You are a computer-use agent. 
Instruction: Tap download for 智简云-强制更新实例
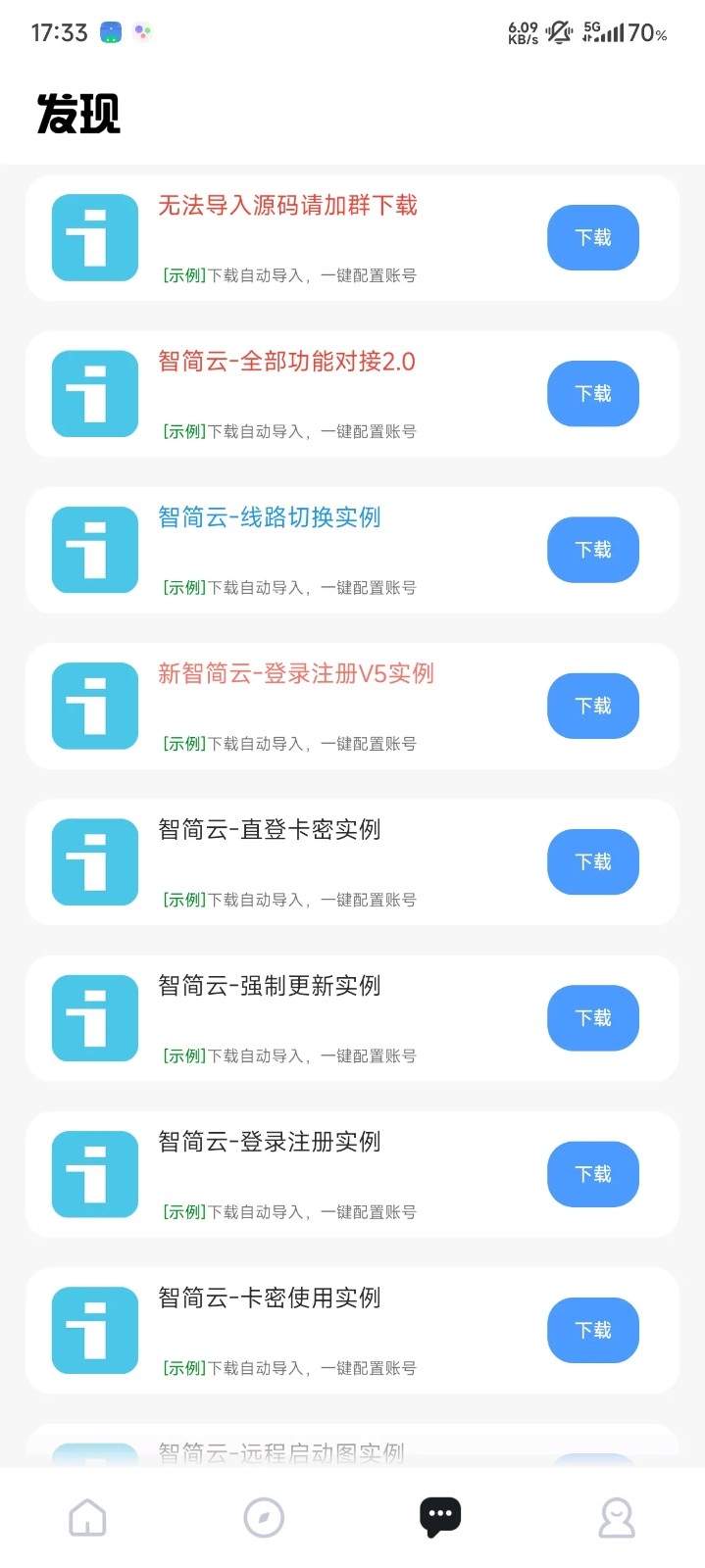click(x=593, y=1018)
